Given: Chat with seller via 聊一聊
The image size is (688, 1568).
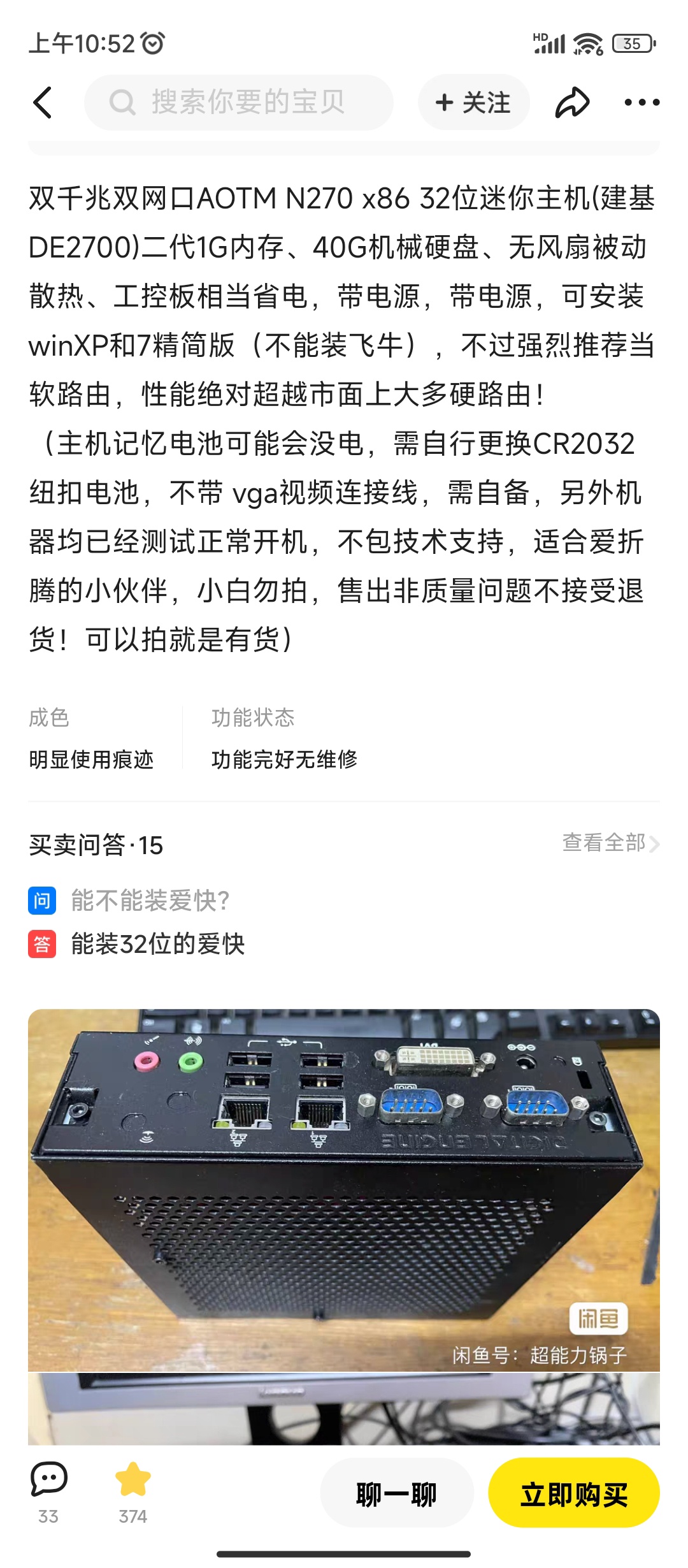Looking at the screenshot, I should 396,1494.
